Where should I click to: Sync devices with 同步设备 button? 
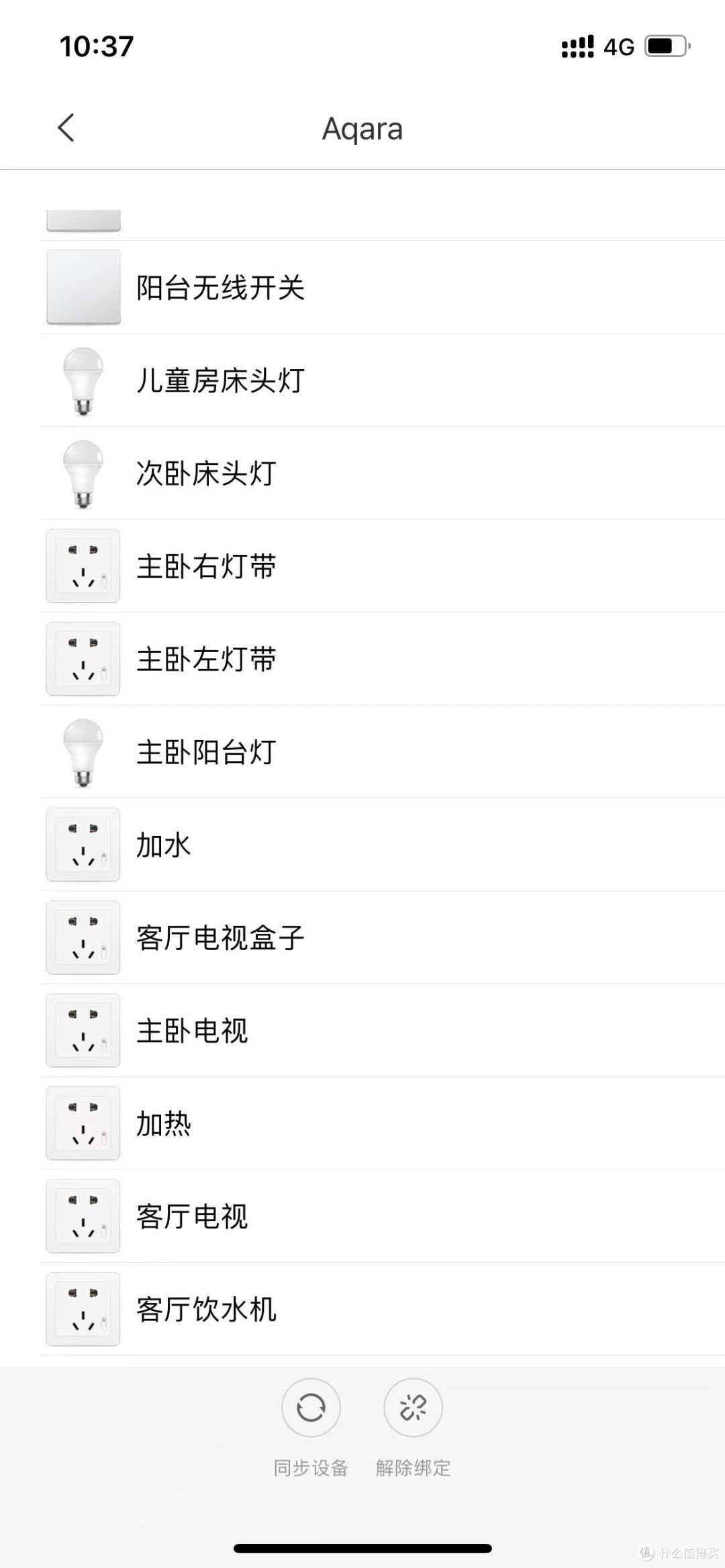click(x=311, y=1408)
